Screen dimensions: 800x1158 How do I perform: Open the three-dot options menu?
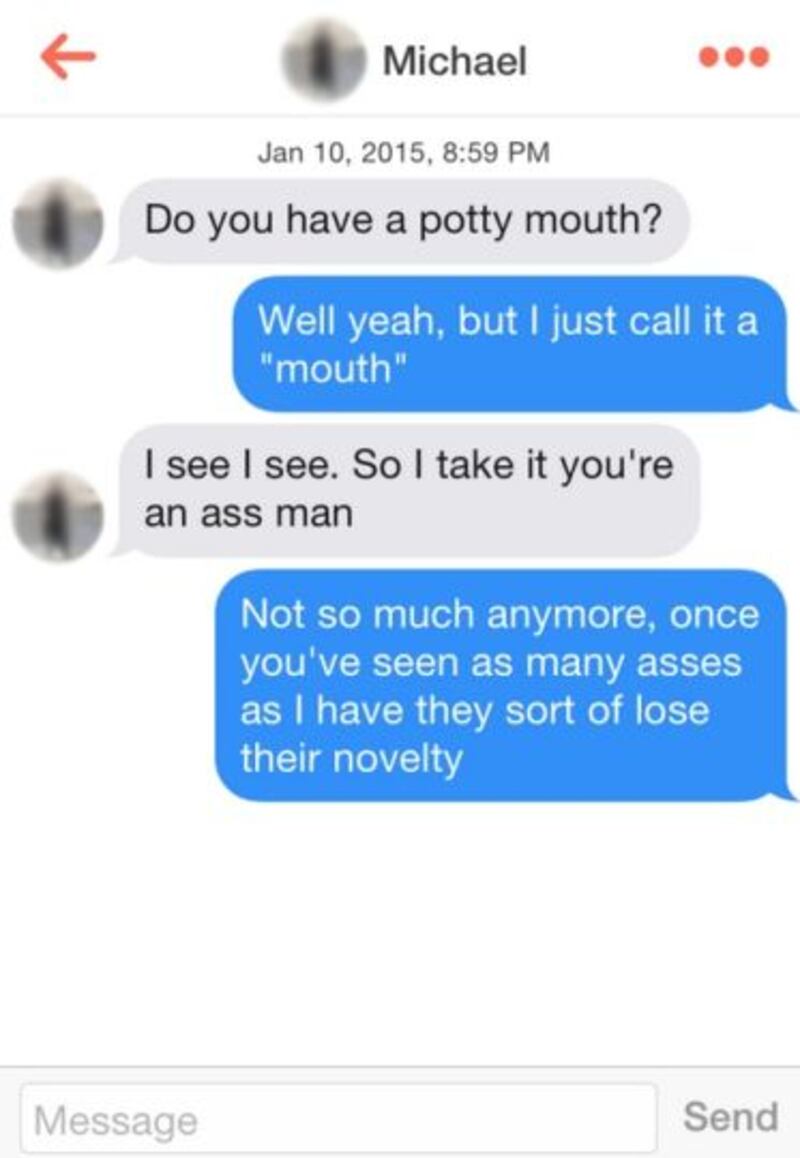click(734, 57)
